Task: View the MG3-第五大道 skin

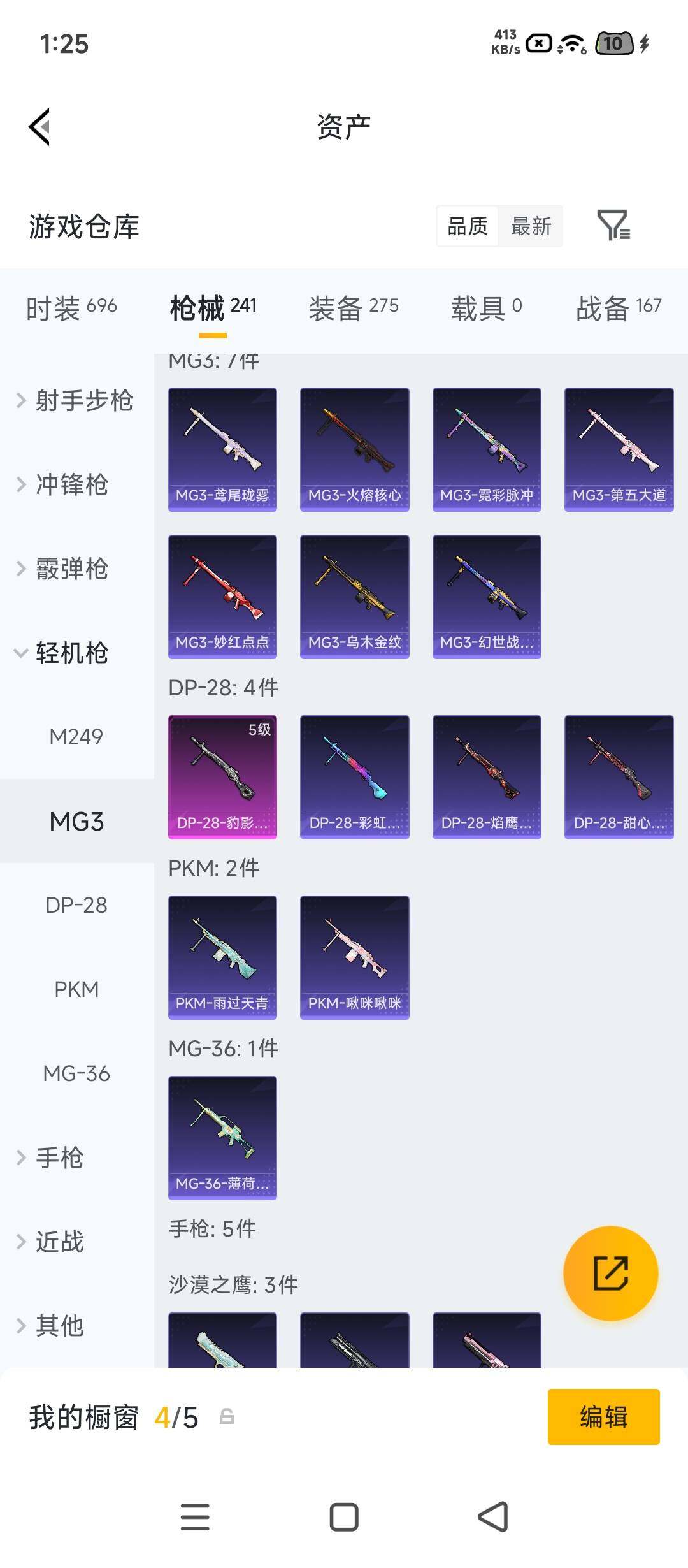Action: (619, 449)
